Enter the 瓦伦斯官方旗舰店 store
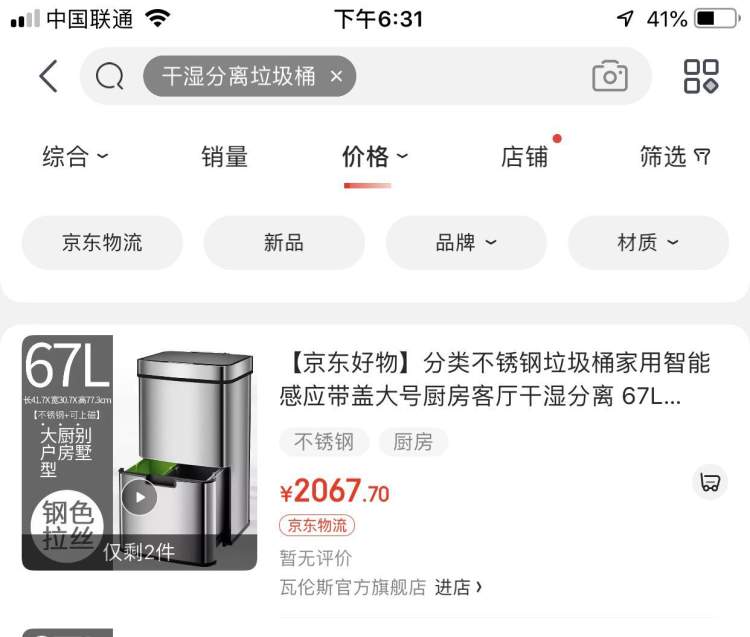This screenshot has width=750, height=637. [458, 587]
